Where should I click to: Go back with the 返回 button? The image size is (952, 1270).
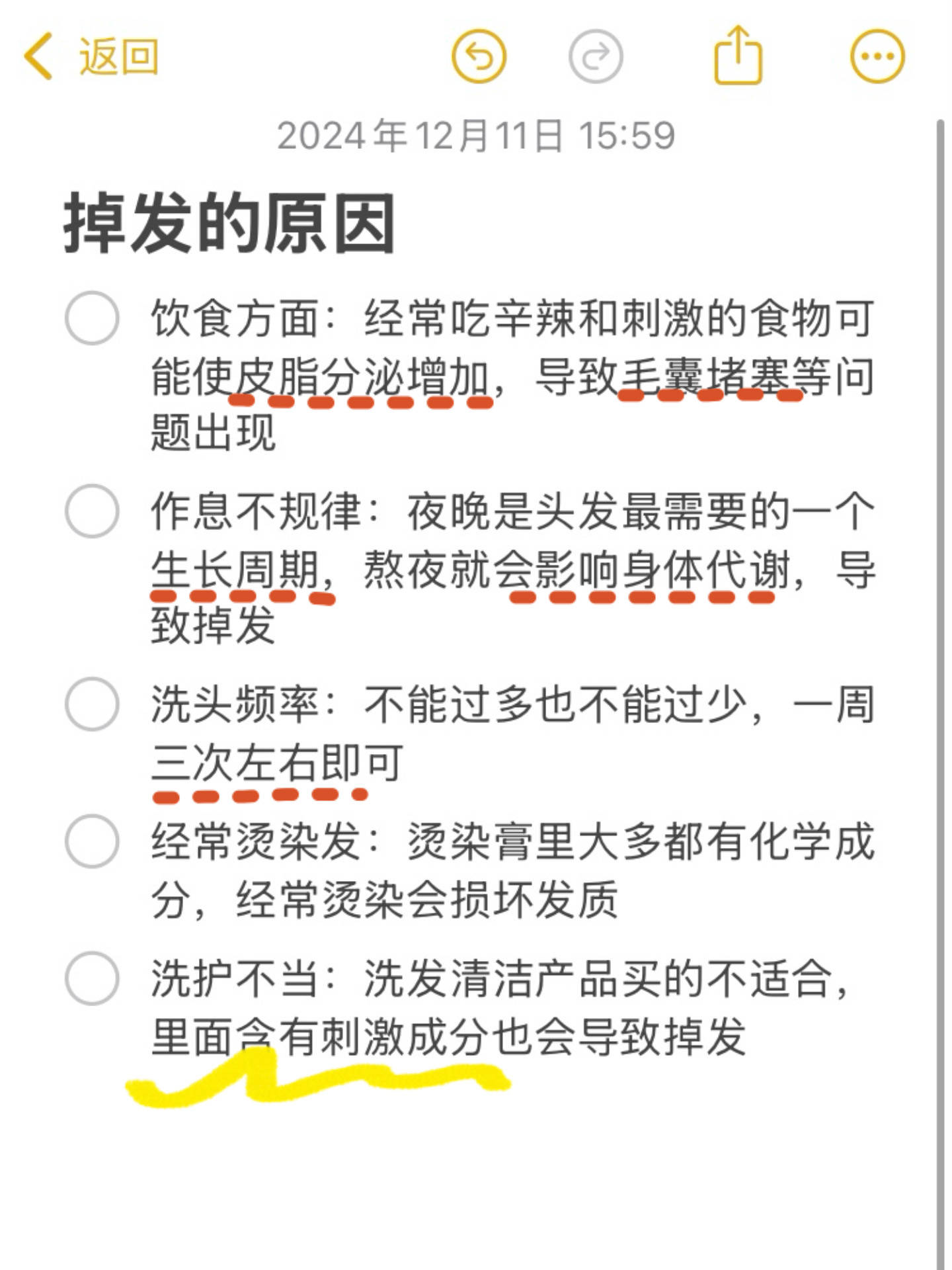tap(91, 57)
